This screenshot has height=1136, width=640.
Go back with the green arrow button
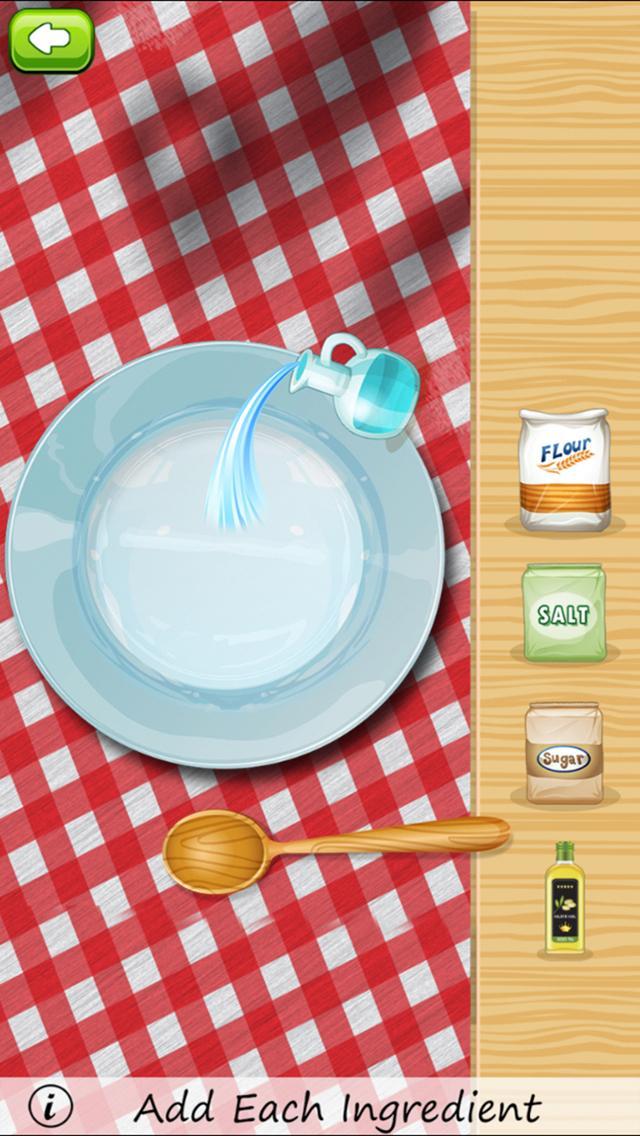click(x=51, y=40)
